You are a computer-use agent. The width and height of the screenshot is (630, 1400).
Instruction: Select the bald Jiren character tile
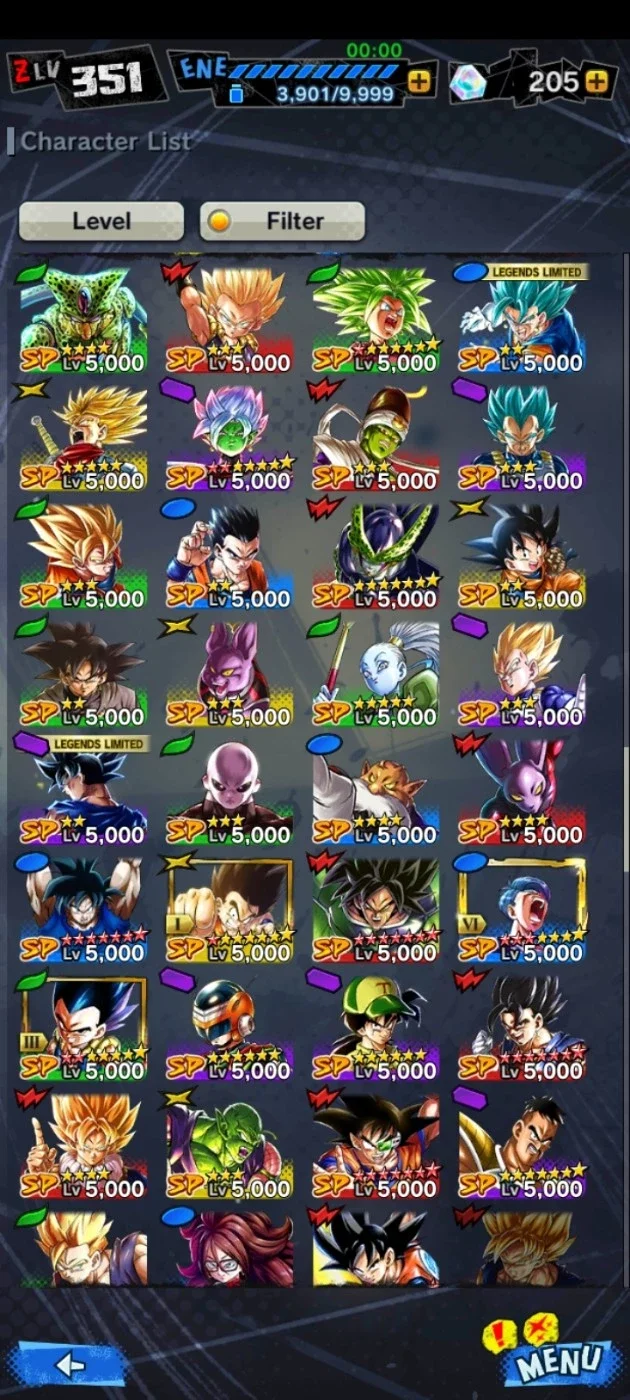point(229,792)
